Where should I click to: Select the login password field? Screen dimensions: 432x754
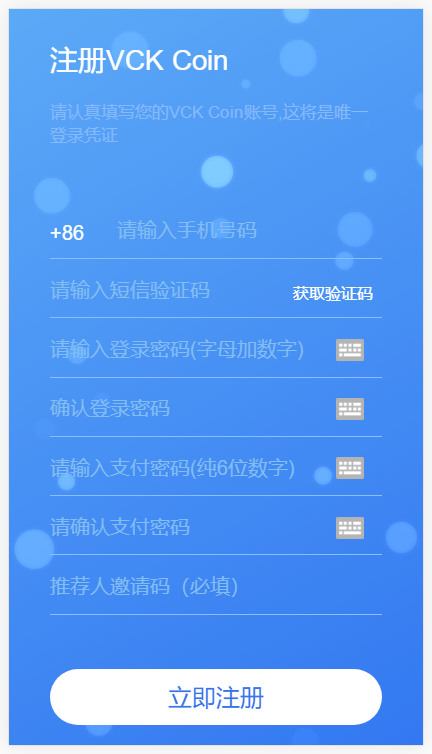pyautogui.click(x=189, y=350)
